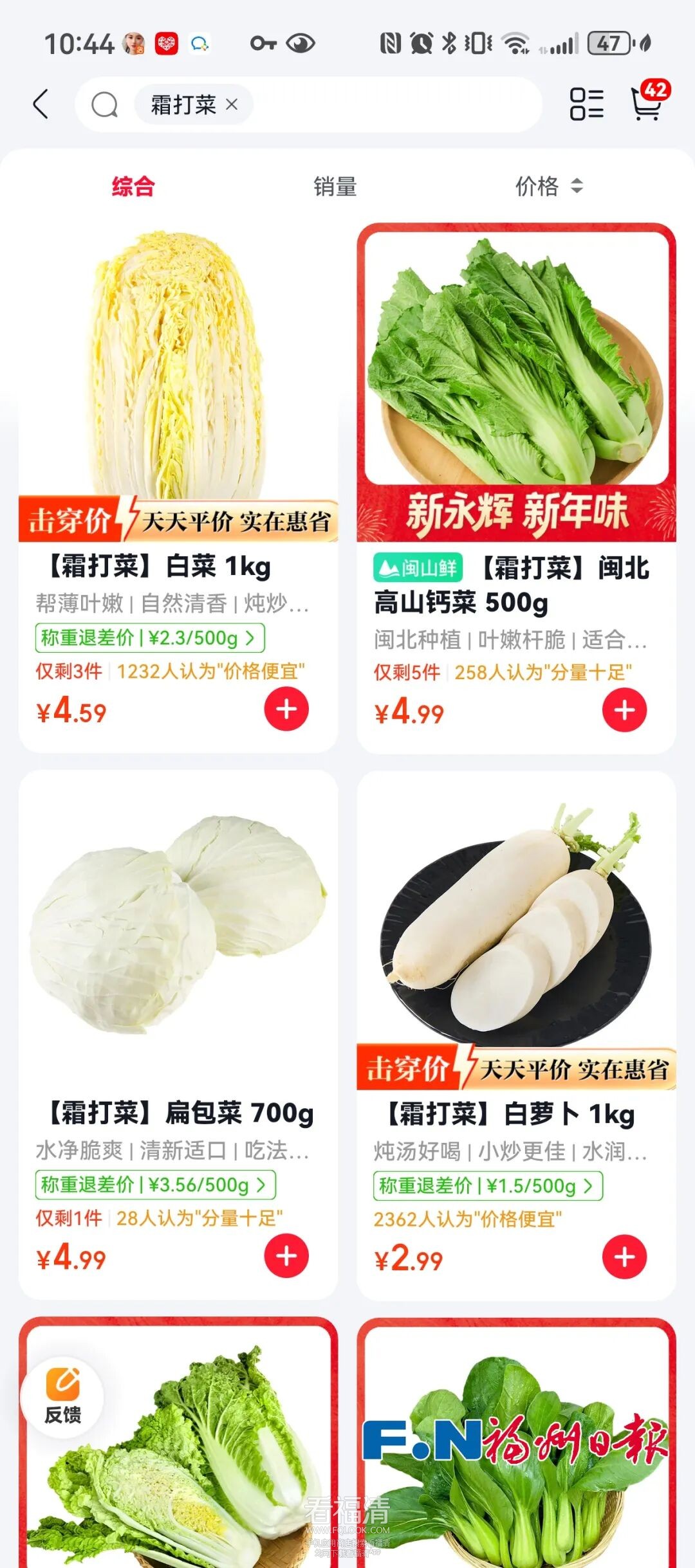Sort results by 销量
This screenshot has height=1568, width=695.
tap(335, 187)
